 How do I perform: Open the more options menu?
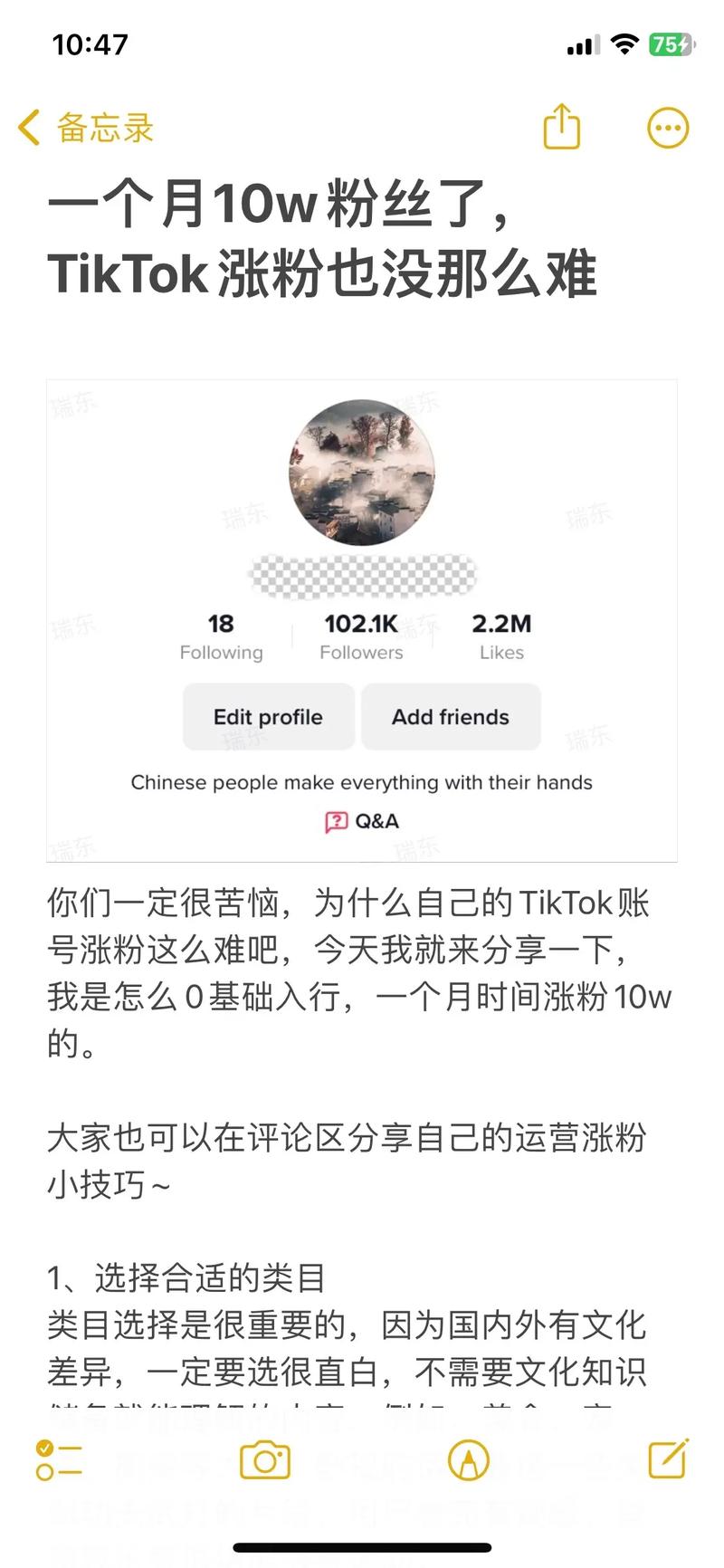click(668, 128)
